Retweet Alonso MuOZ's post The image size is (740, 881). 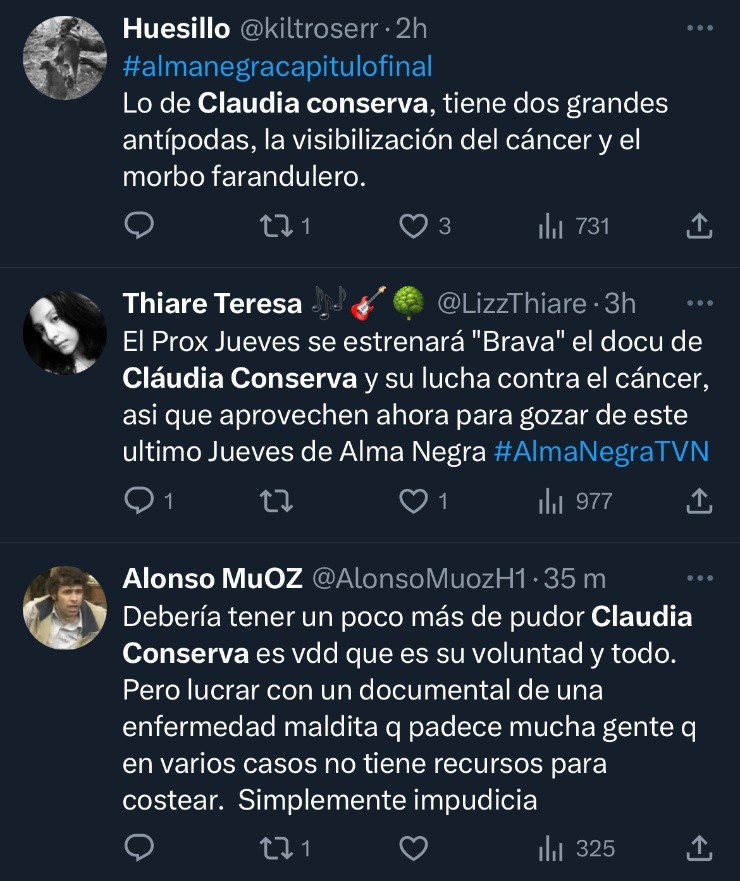click(x=272, y=849)
